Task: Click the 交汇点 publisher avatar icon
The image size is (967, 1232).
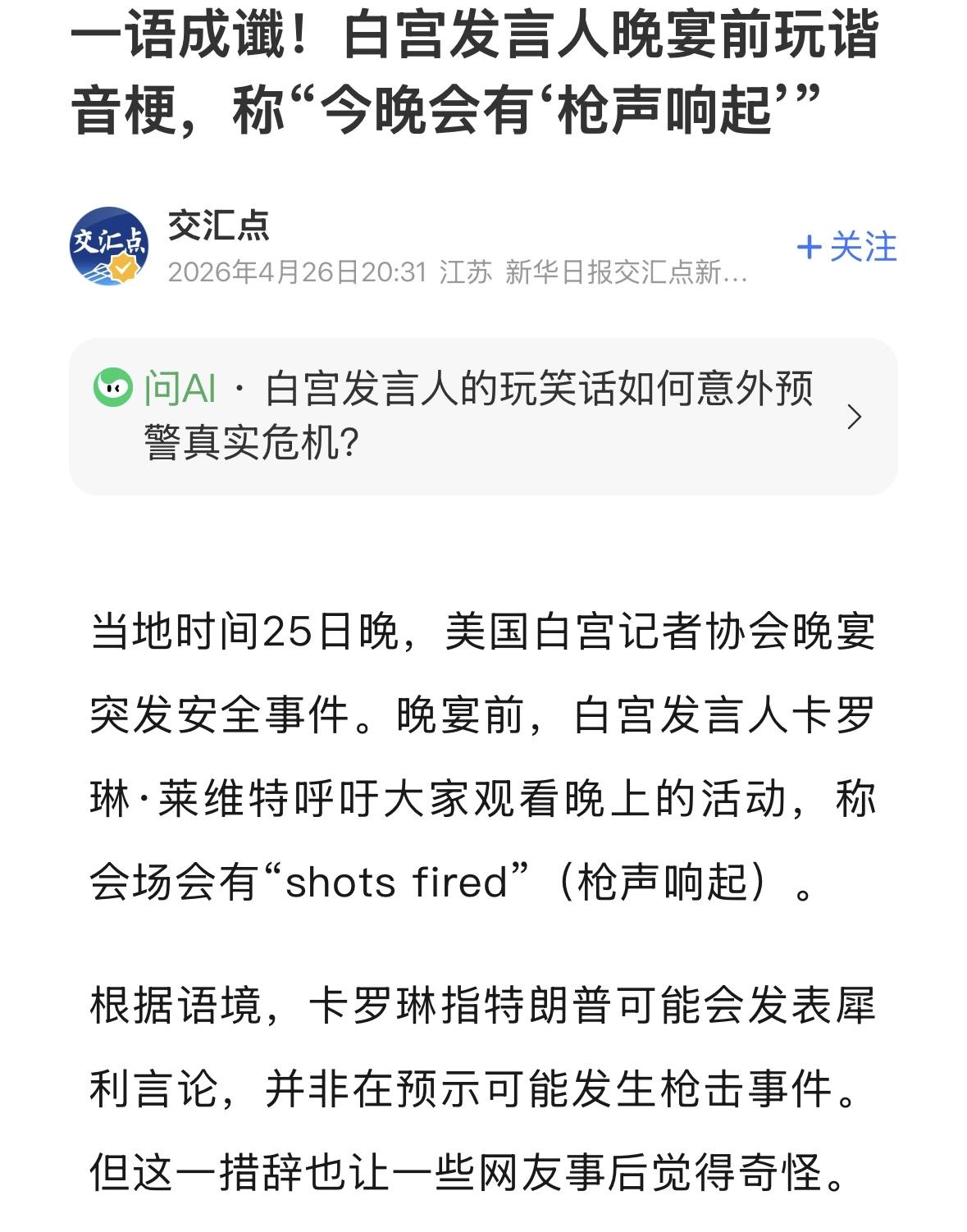Action: point(112,250)
